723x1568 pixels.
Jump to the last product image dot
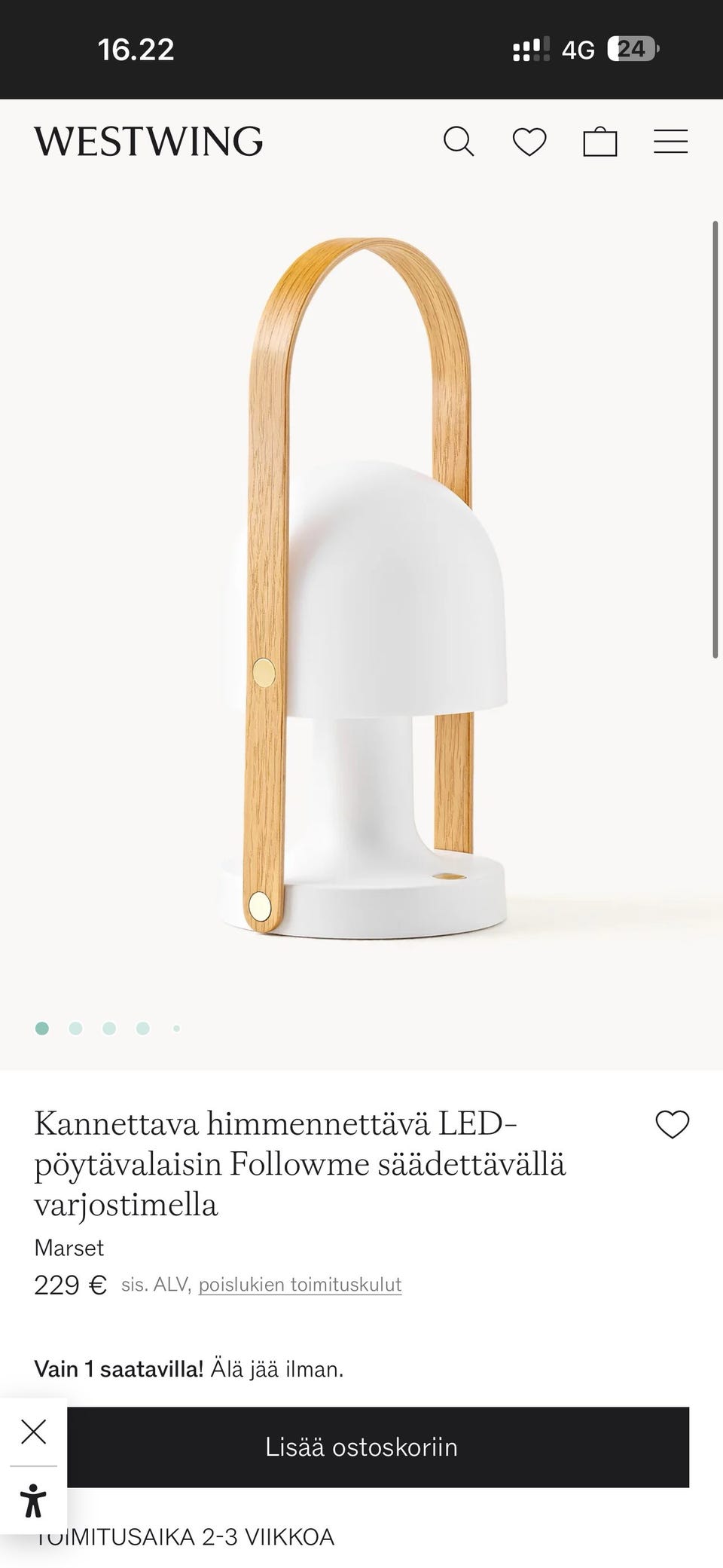pos(175,1027)
